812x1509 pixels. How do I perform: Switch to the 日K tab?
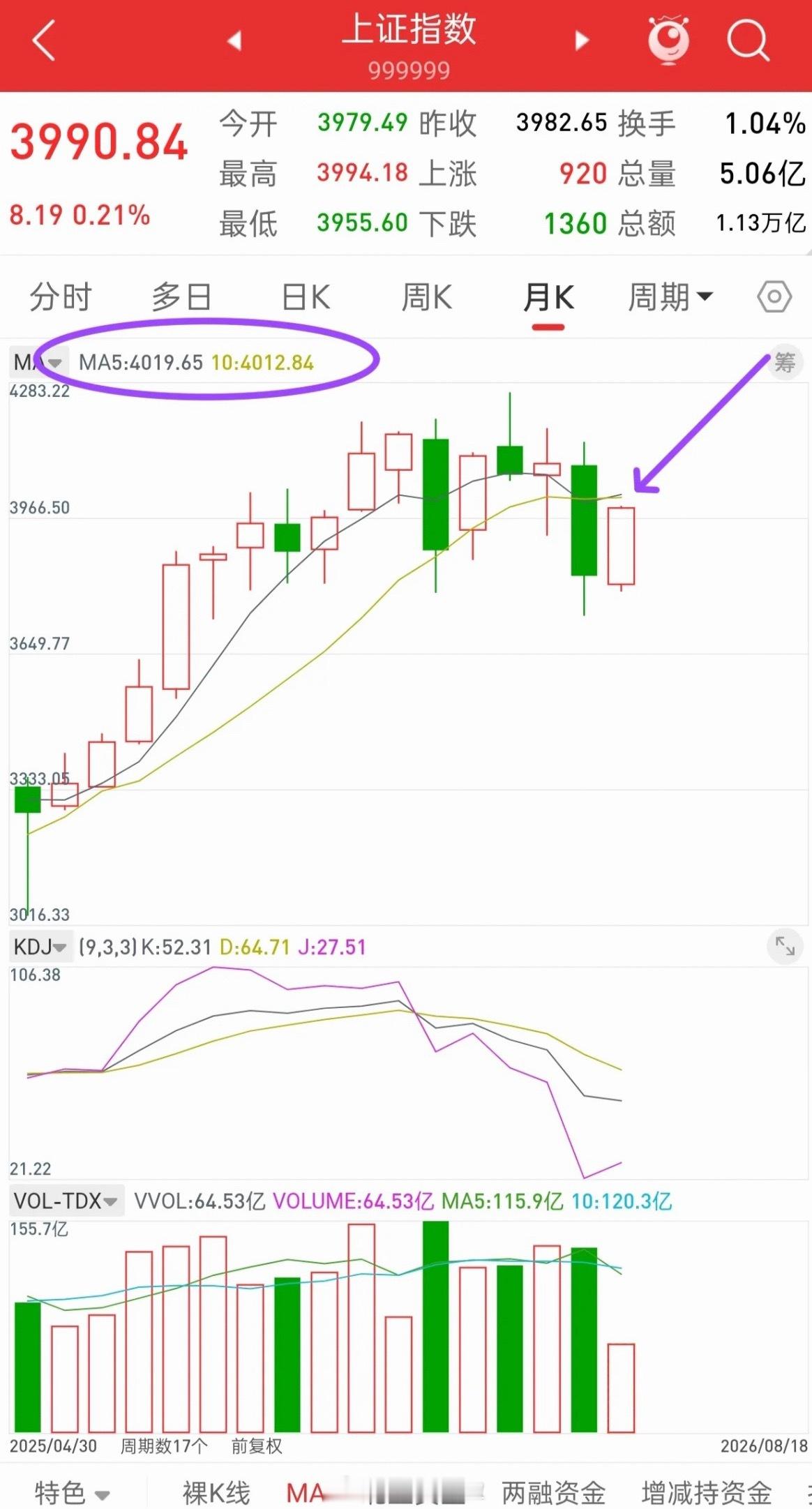click(306, 298)
